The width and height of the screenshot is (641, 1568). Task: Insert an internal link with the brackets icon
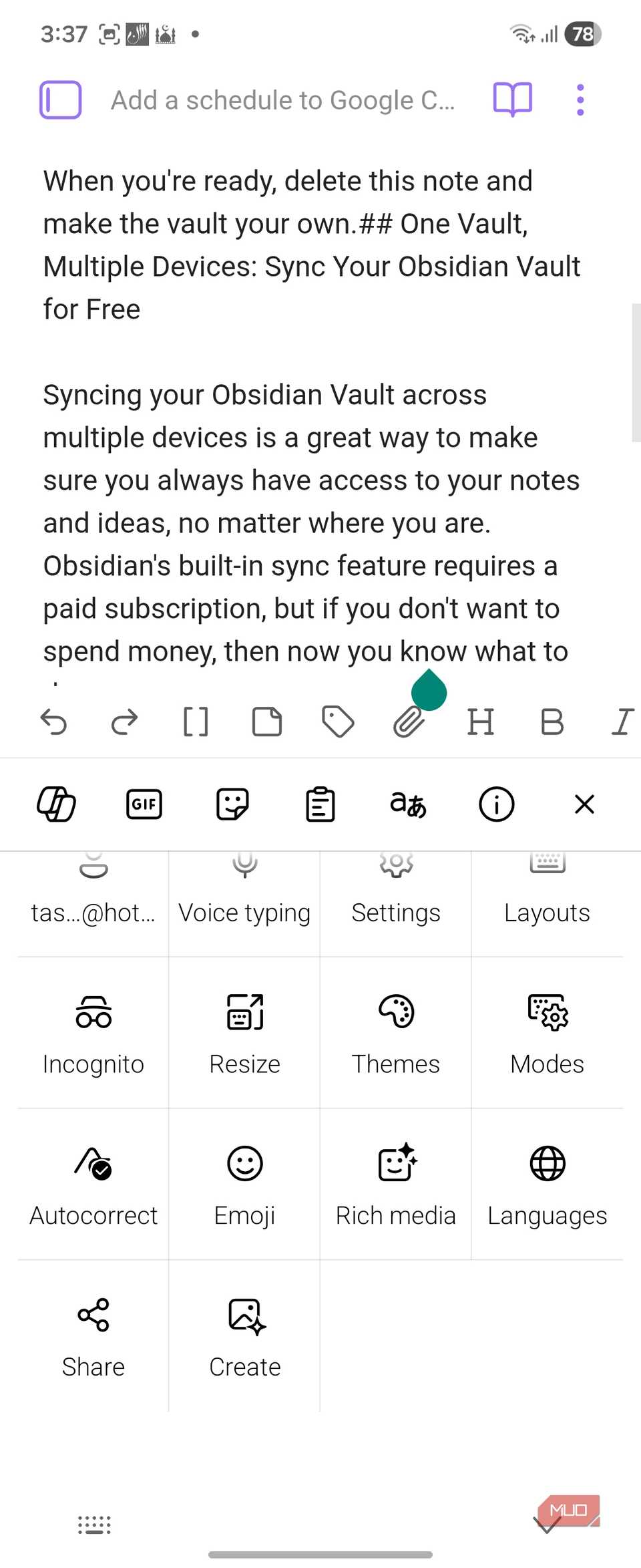[x=195, y=722]
